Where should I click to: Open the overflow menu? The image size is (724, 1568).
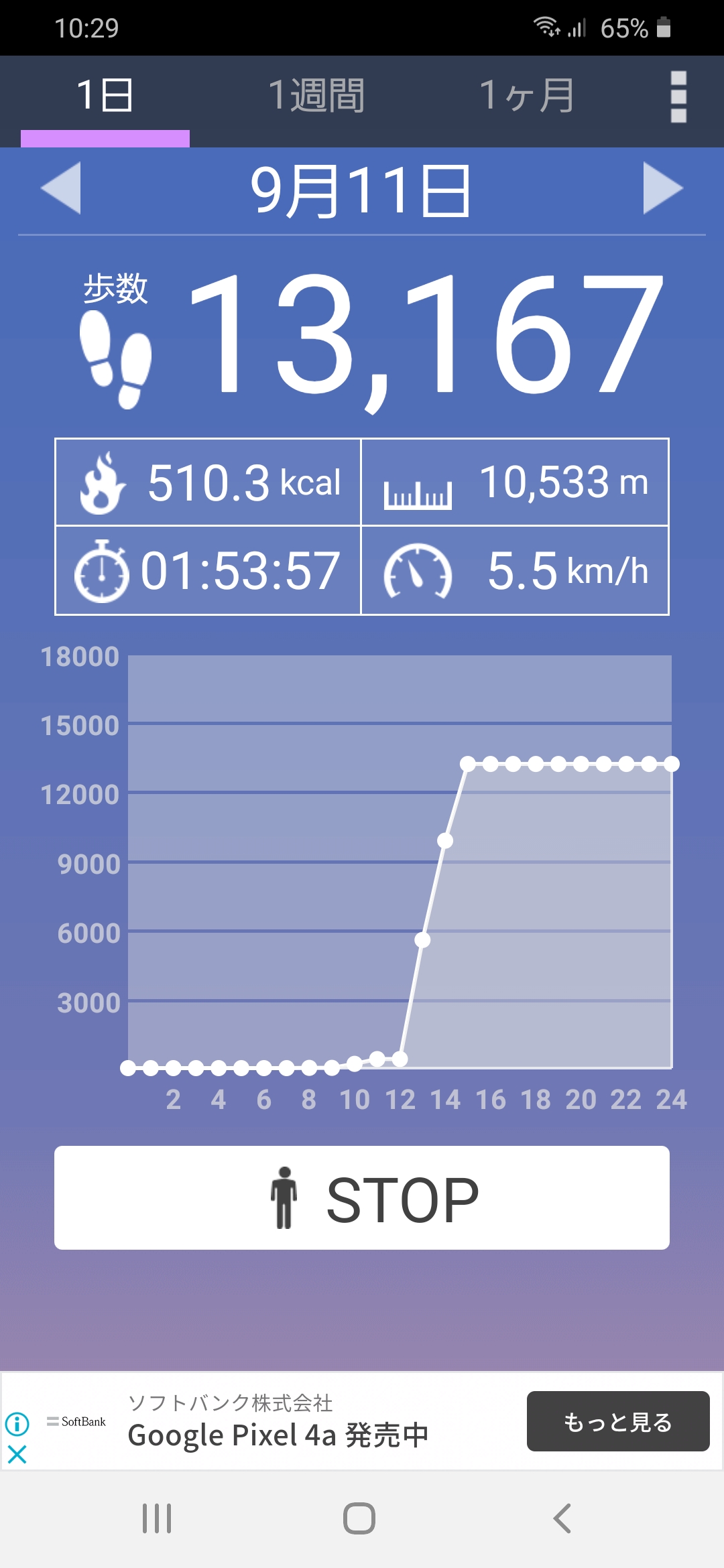tap(678, 97)
